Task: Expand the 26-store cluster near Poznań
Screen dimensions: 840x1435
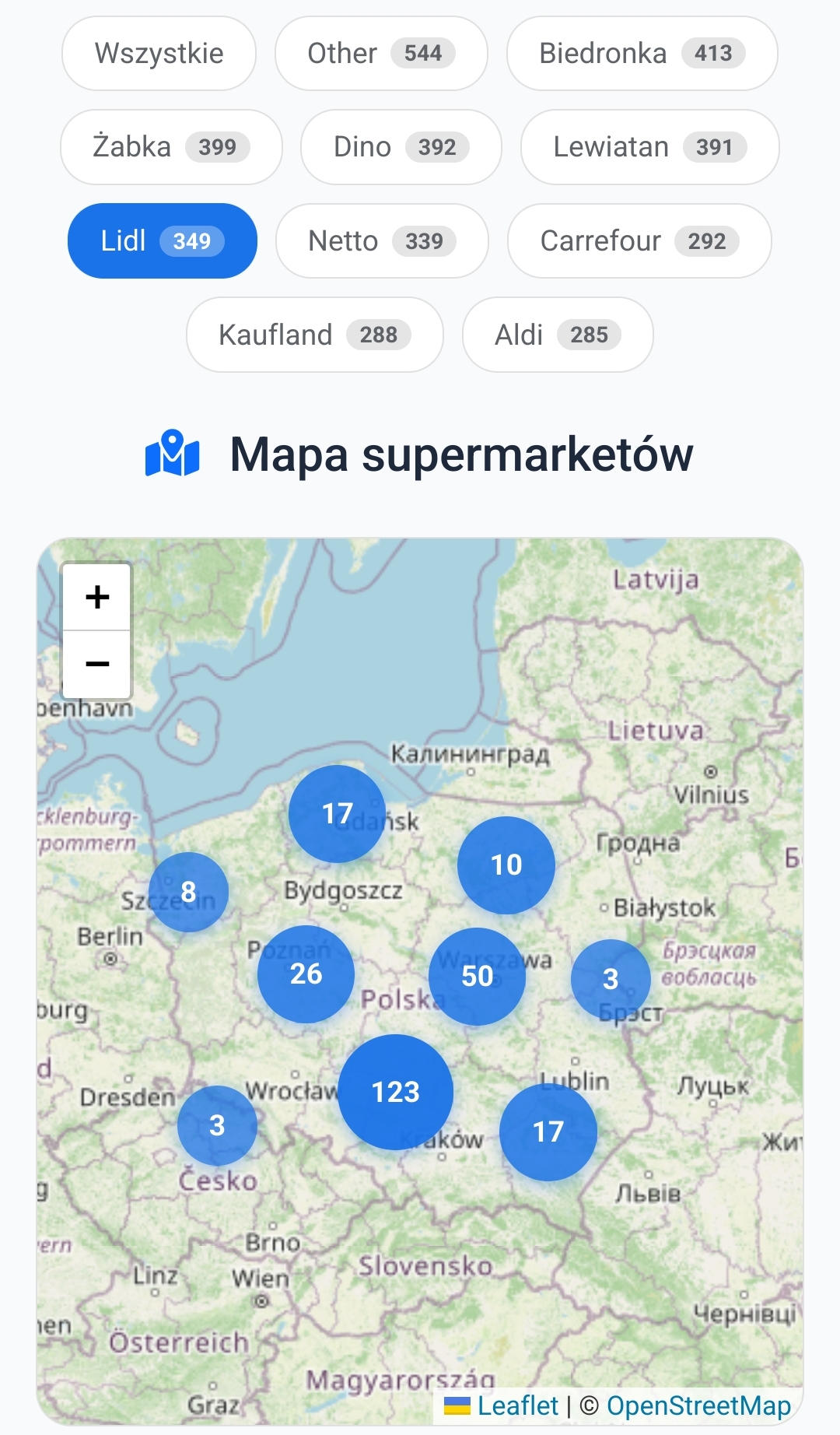Action: [x=306, y=974]
